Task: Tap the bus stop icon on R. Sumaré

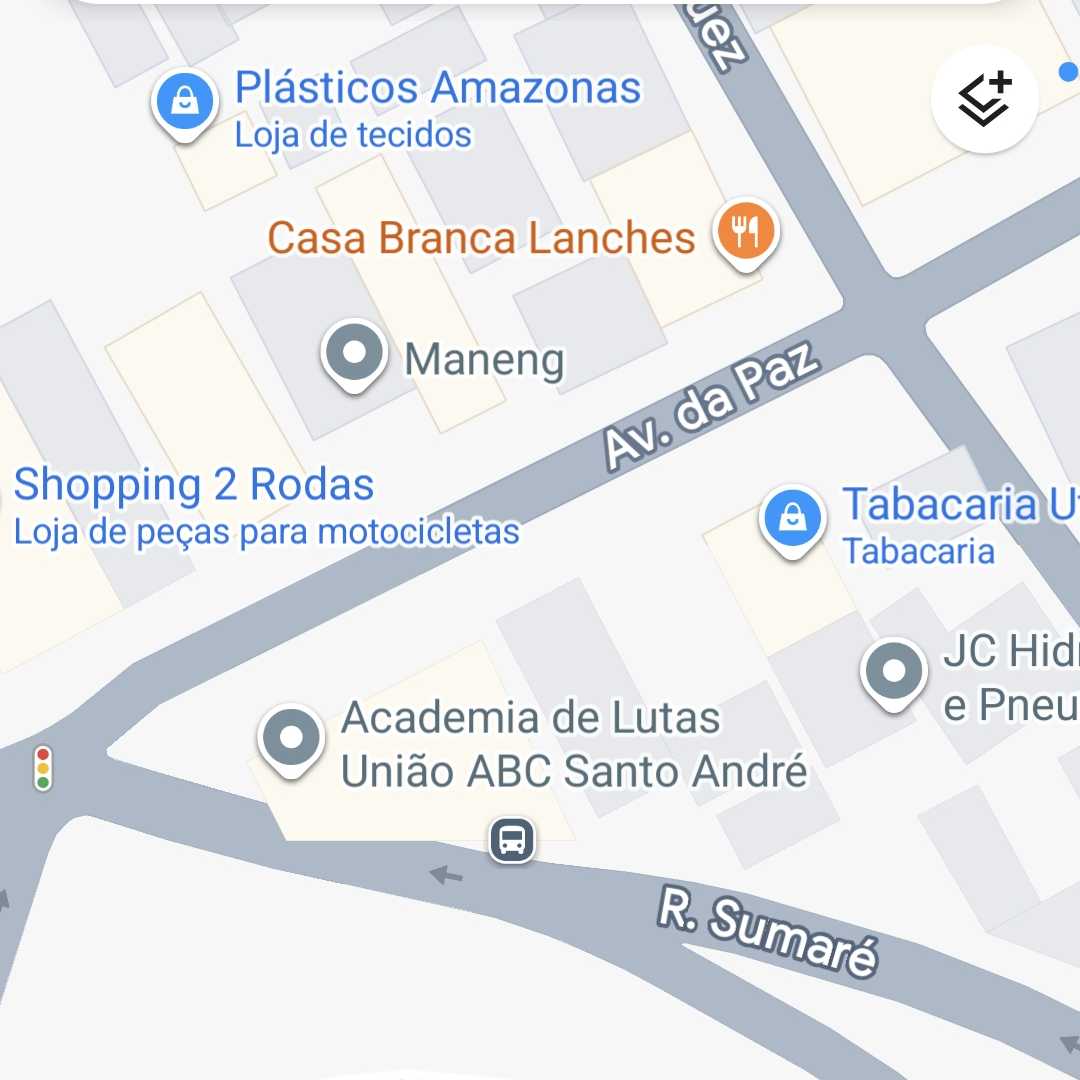Action: (x=512, y=839)
